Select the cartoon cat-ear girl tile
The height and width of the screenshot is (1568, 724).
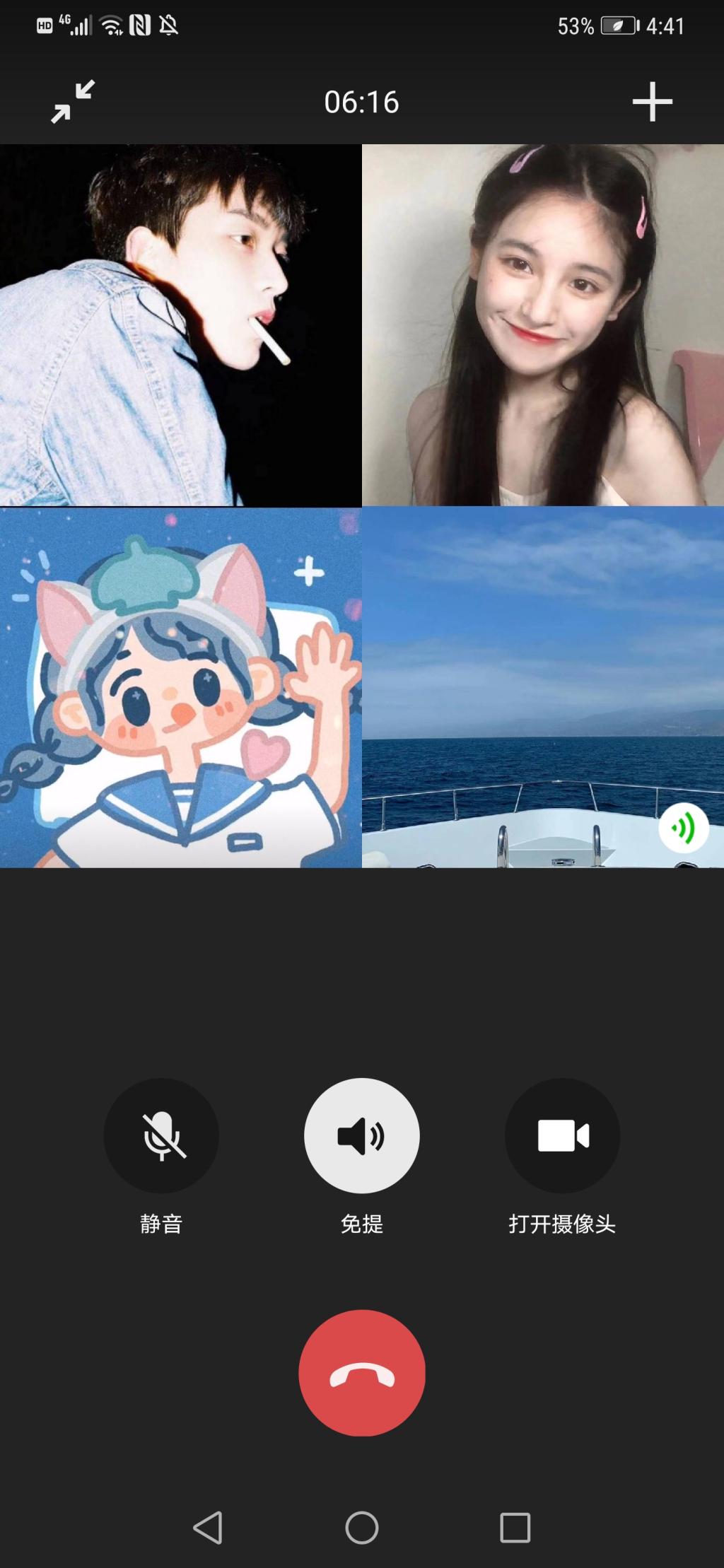point(180,687)
